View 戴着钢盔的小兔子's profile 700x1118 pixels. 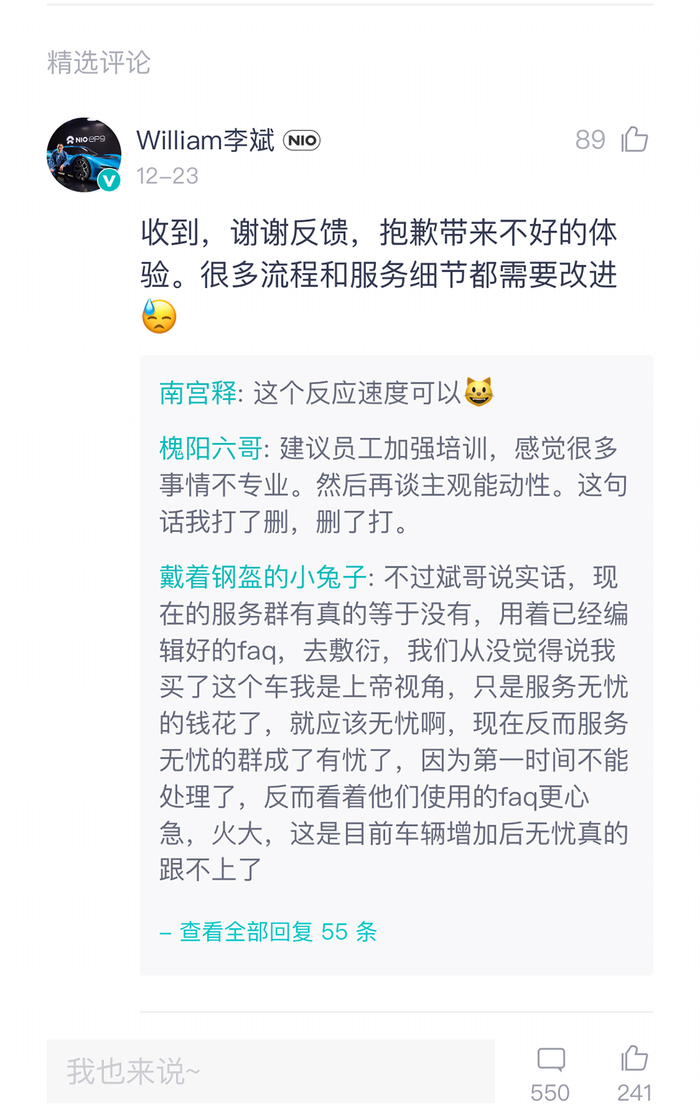pos(264,578)
